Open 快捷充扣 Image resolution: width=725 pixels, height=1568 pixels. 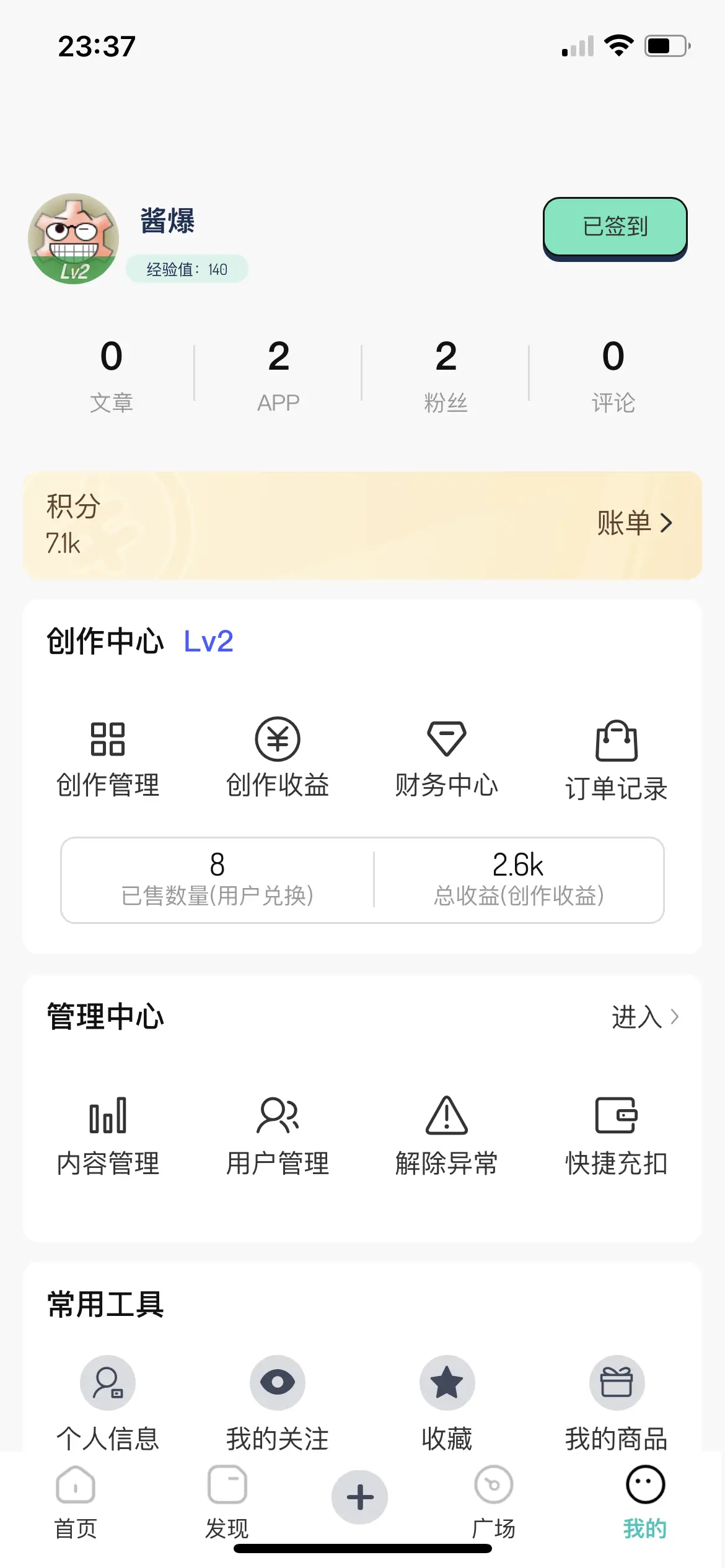tap(616, 1137)
